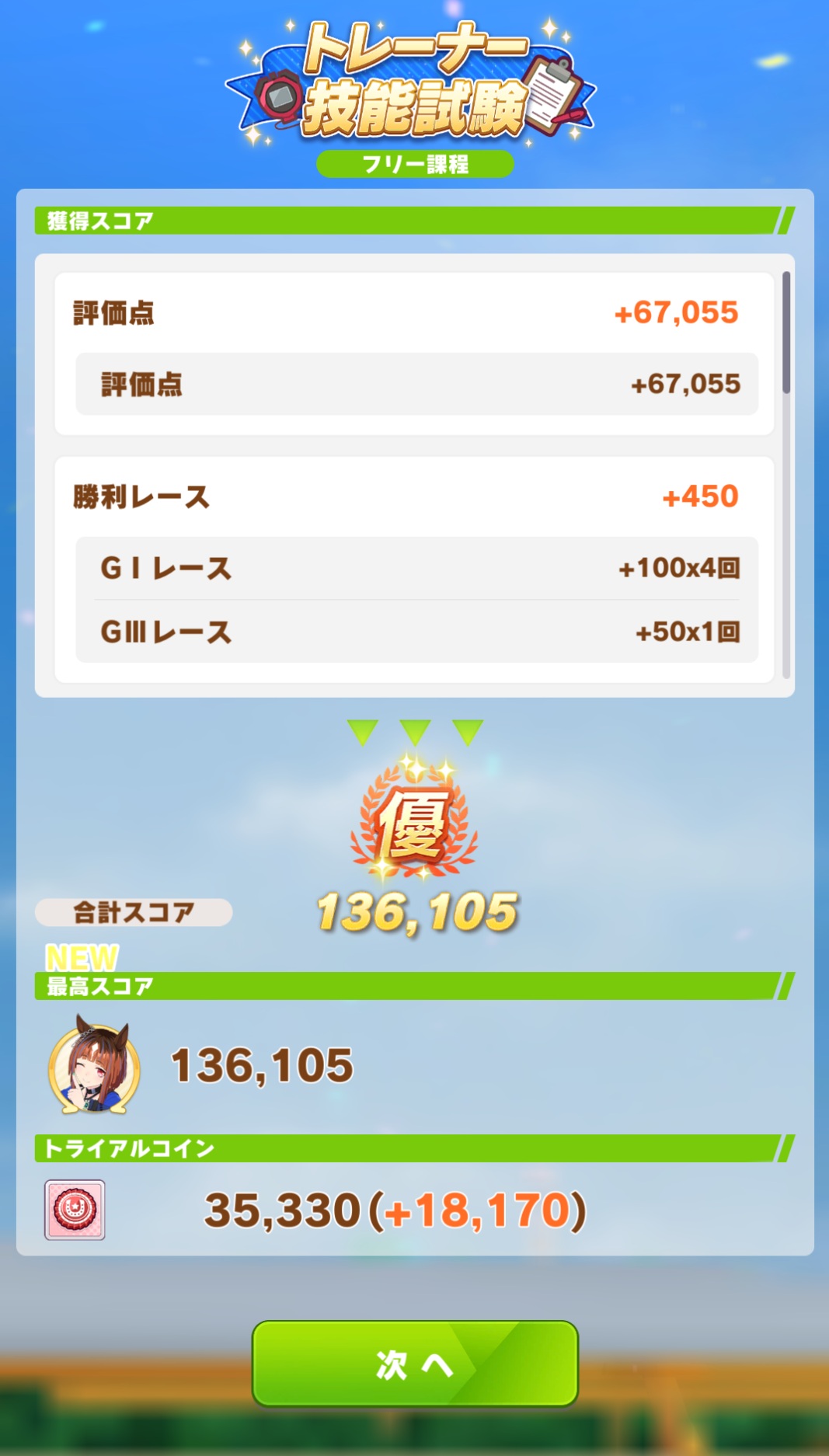Tap the green 次へ button
The height and width of the screenshot is (1456, 829).
415,1364
